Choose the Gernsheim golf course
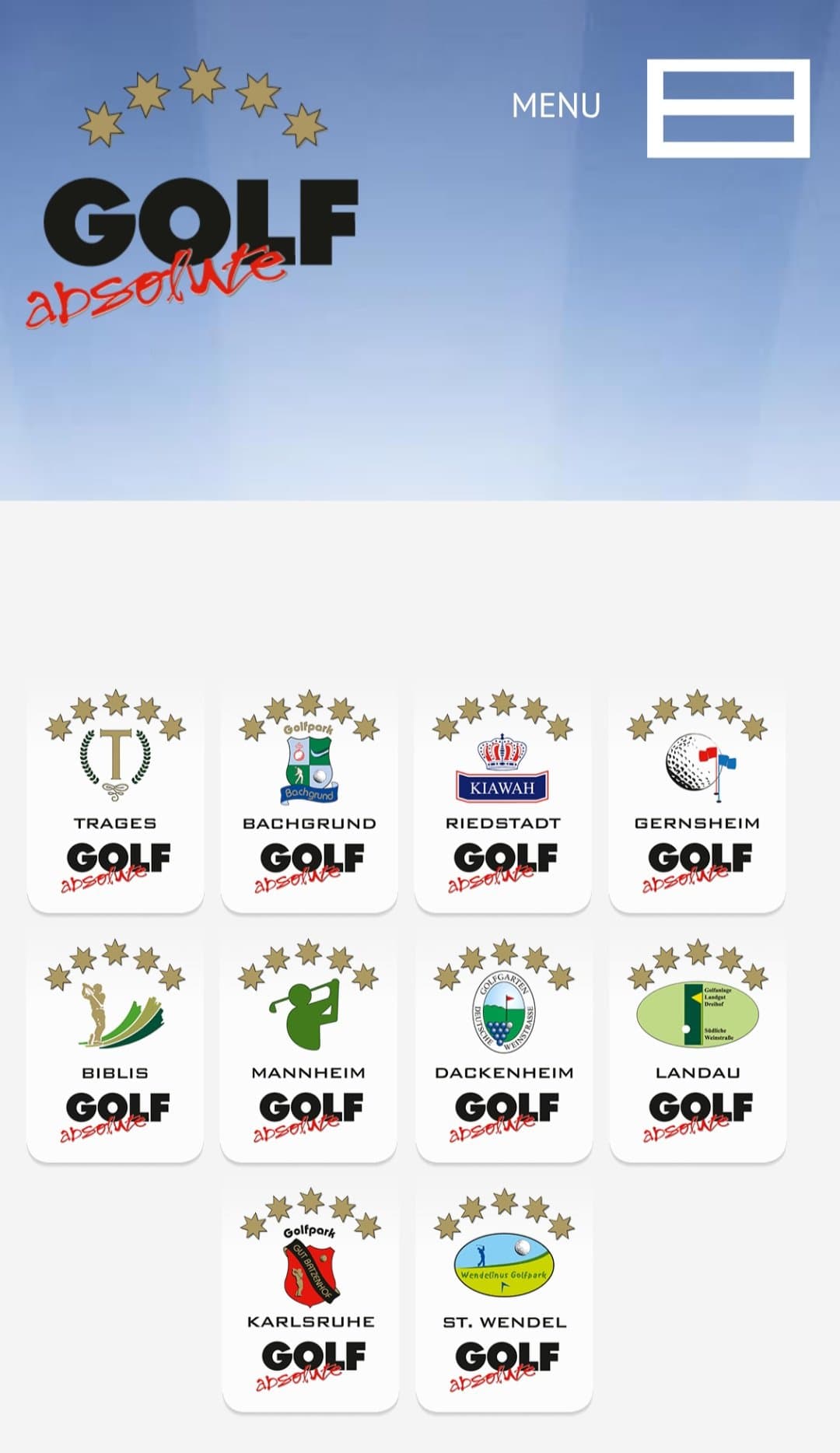This screenshot has height=1453, width=840. 697,796
